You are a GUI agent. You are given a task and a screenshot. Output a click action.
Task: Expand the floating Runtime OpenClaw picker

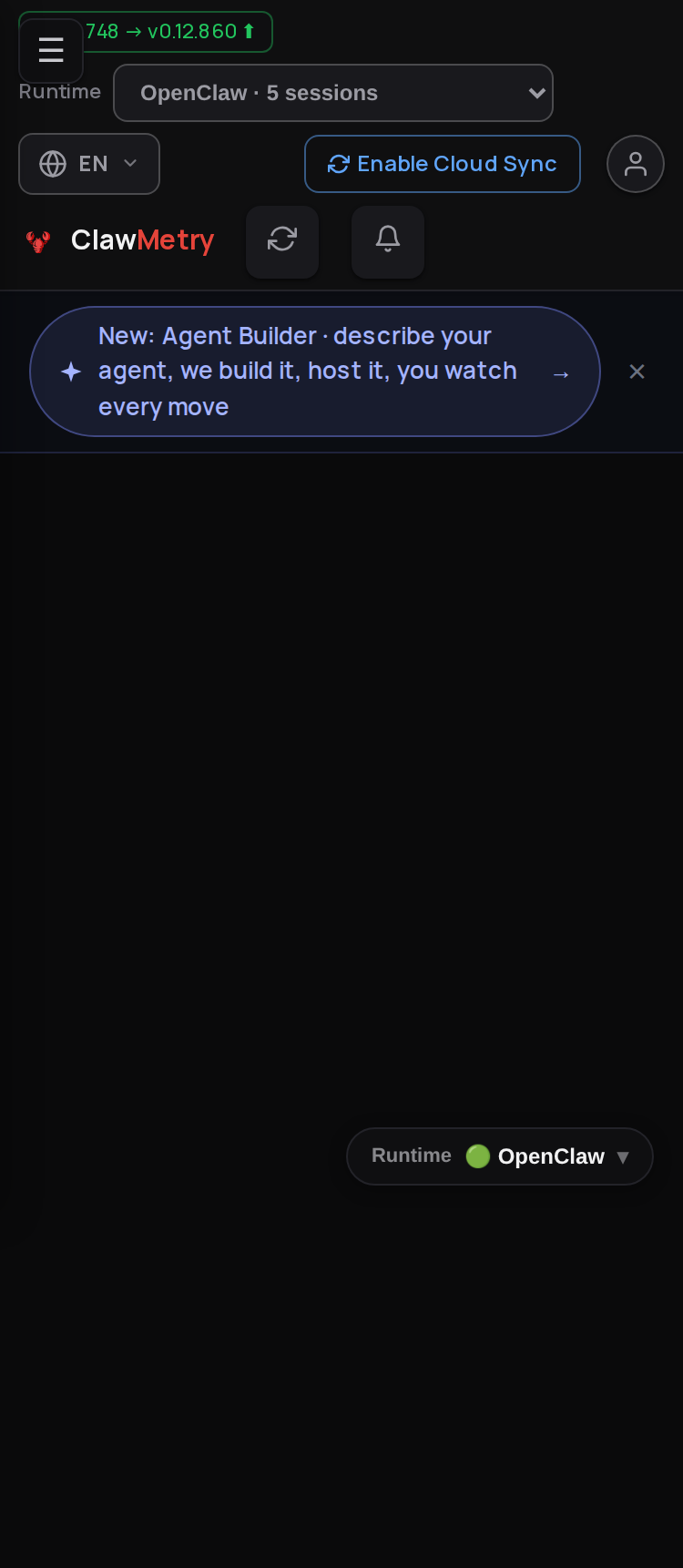(500, 1156)
